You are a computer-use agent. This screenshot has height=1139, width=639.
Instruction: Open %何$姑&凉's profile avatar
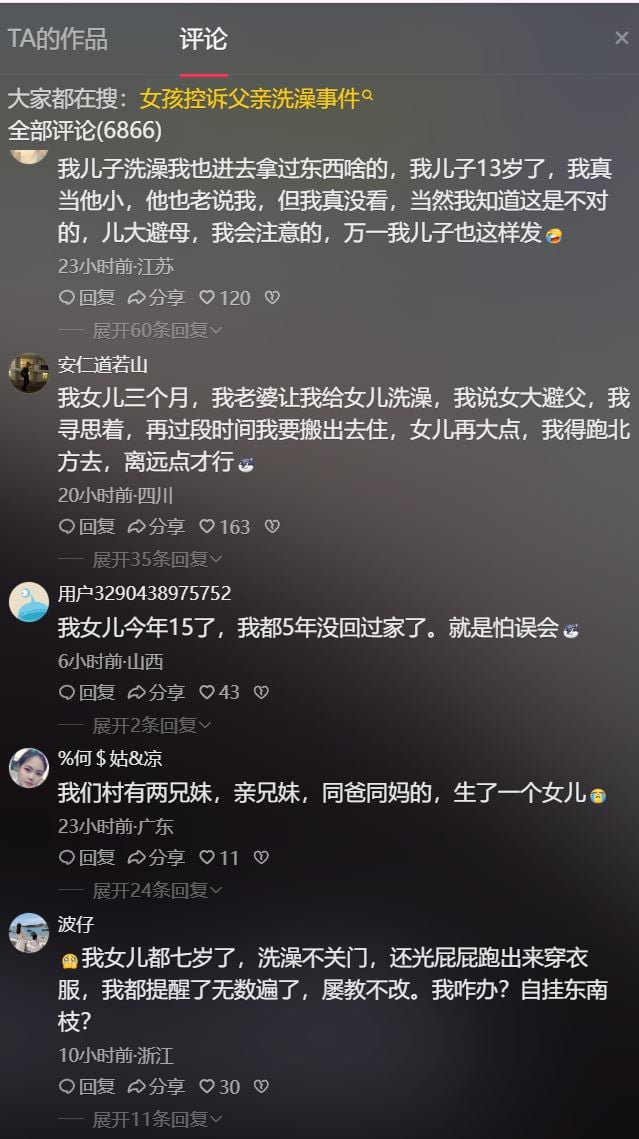pyautogui.click(x=29, y=767)
